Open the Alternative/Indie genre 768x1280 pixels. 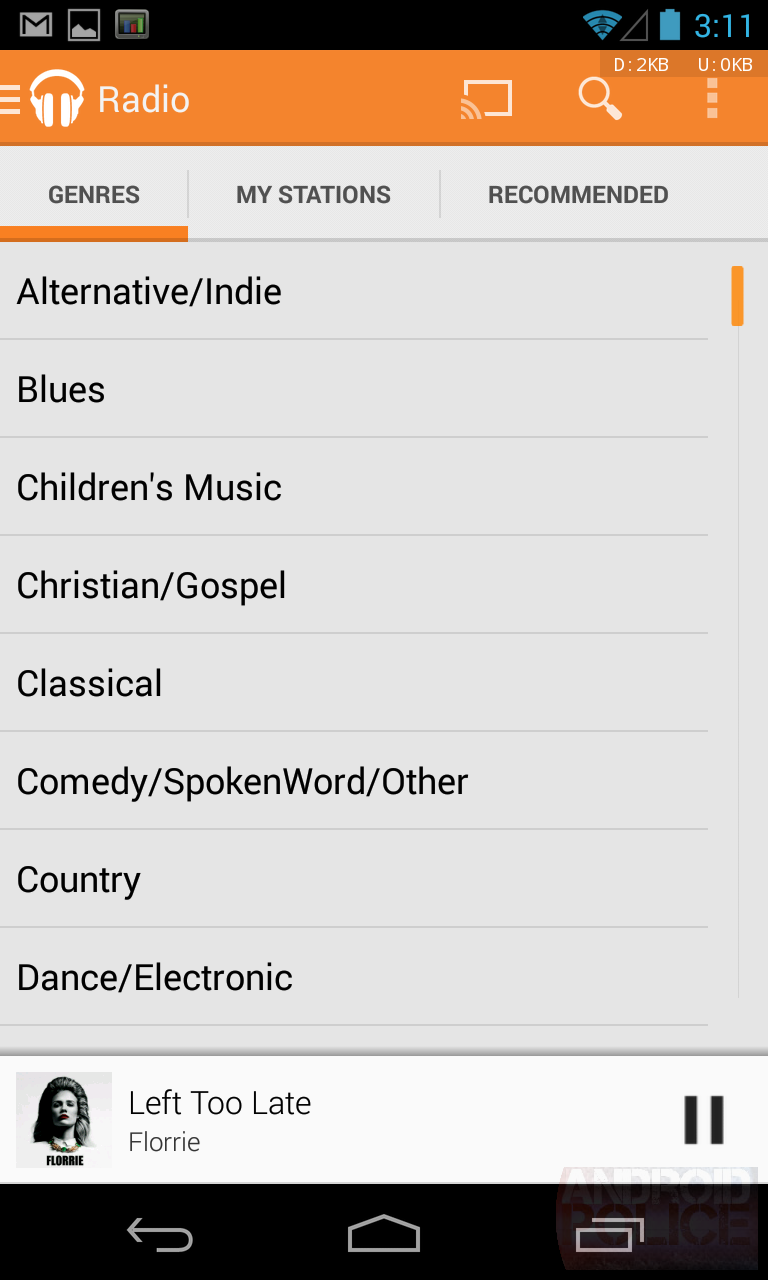click(x=354, y=291)
